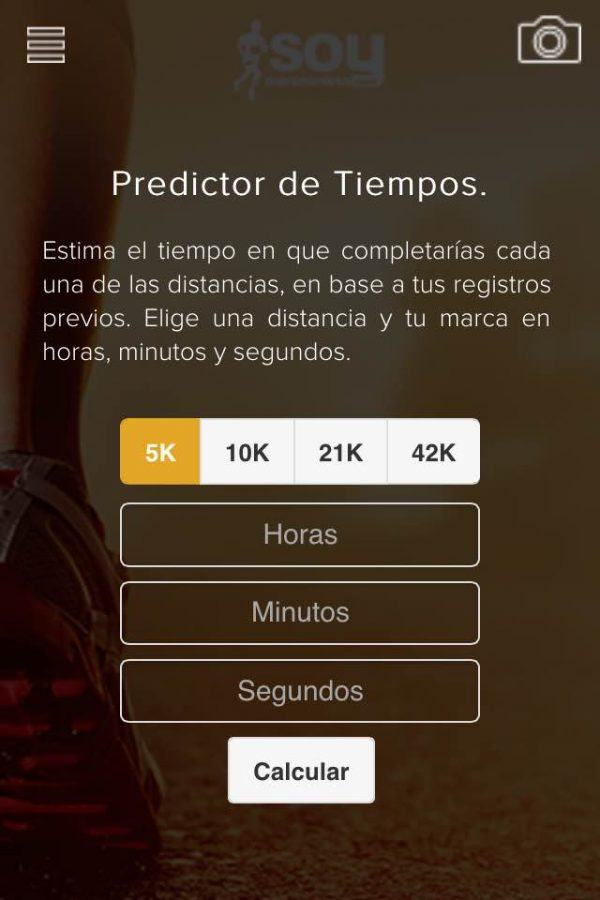This screenshot has width=600, height=900.
Task: Tap the Calcular button
Action: [301, 771]
